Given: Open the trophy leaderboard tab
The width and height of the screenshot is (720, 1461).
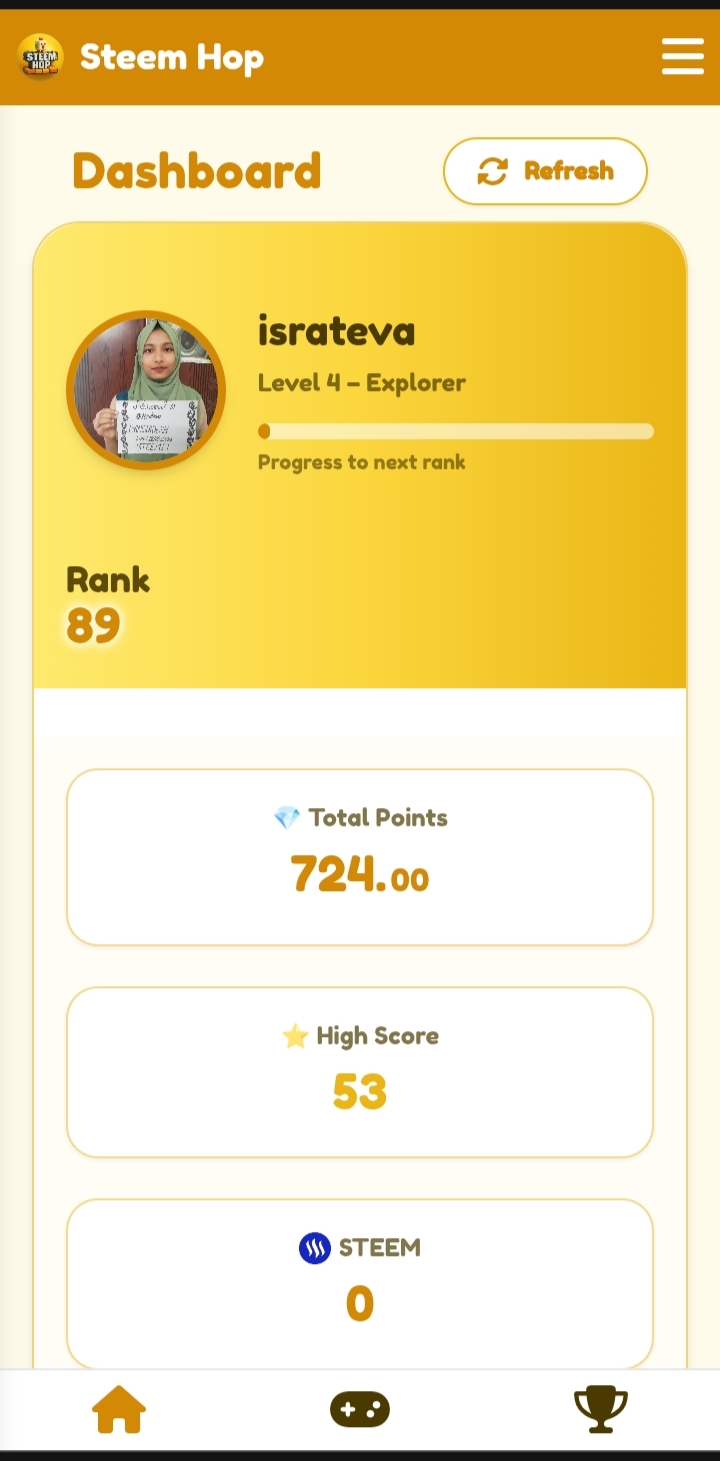Looking at the screenshot, I should 600,1409.
